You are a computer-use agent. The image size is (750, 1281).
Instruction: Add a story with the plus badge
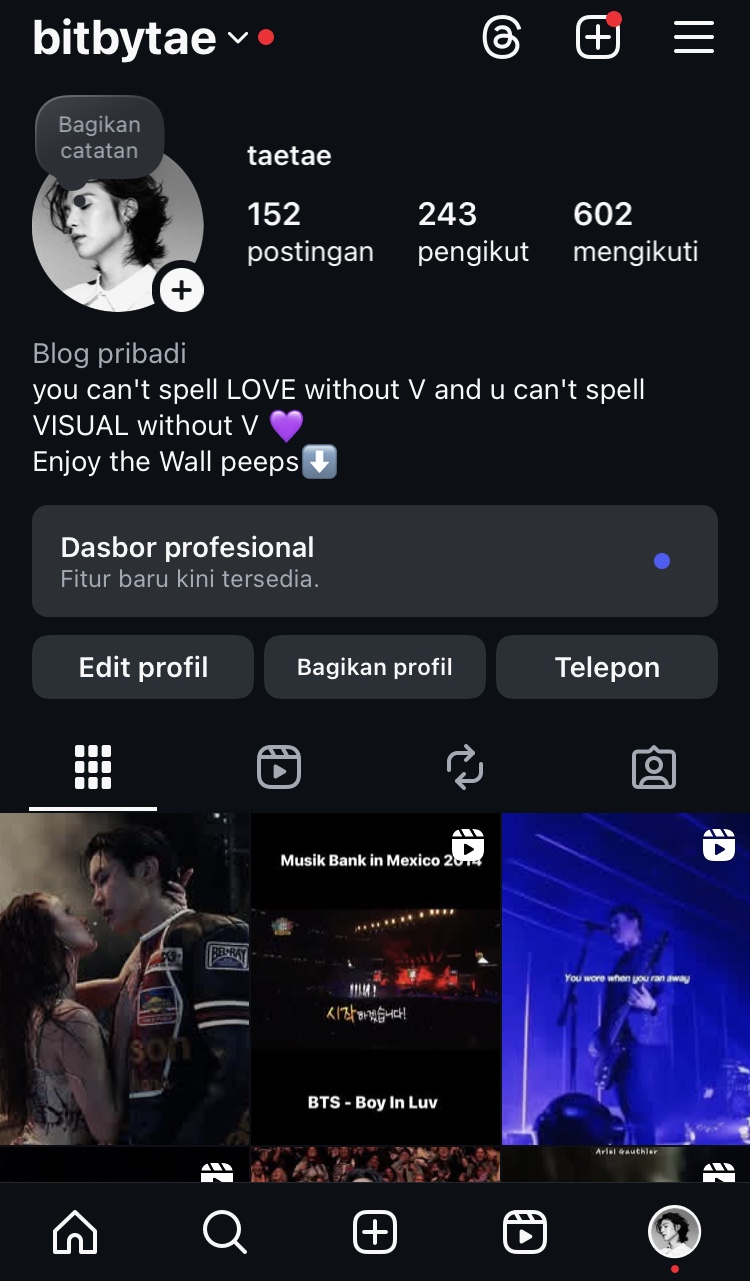click(181, 291)
